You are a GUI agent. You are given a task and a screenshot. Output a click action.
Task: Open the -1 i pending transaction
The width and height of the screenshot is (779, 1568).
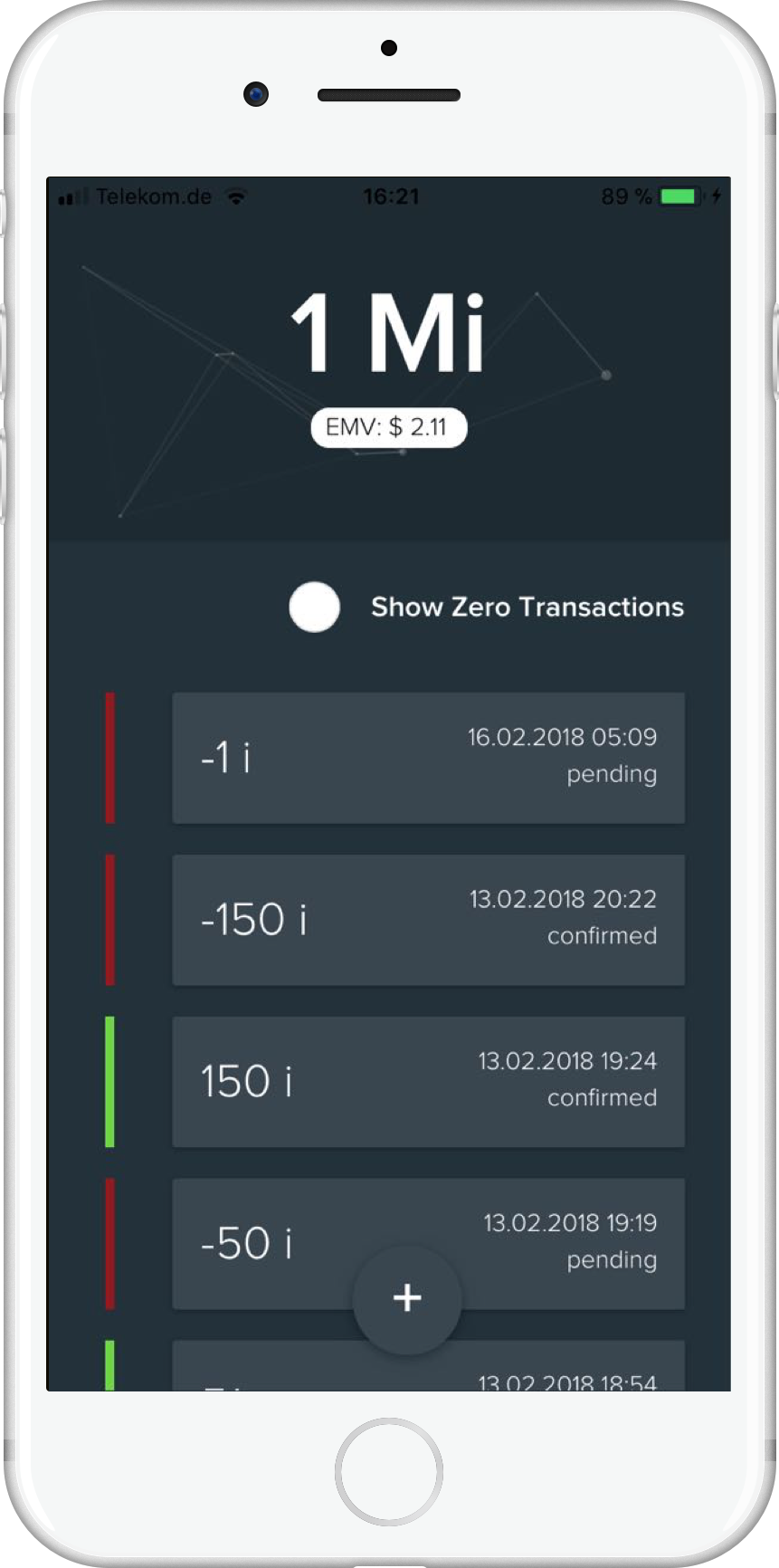428,758
